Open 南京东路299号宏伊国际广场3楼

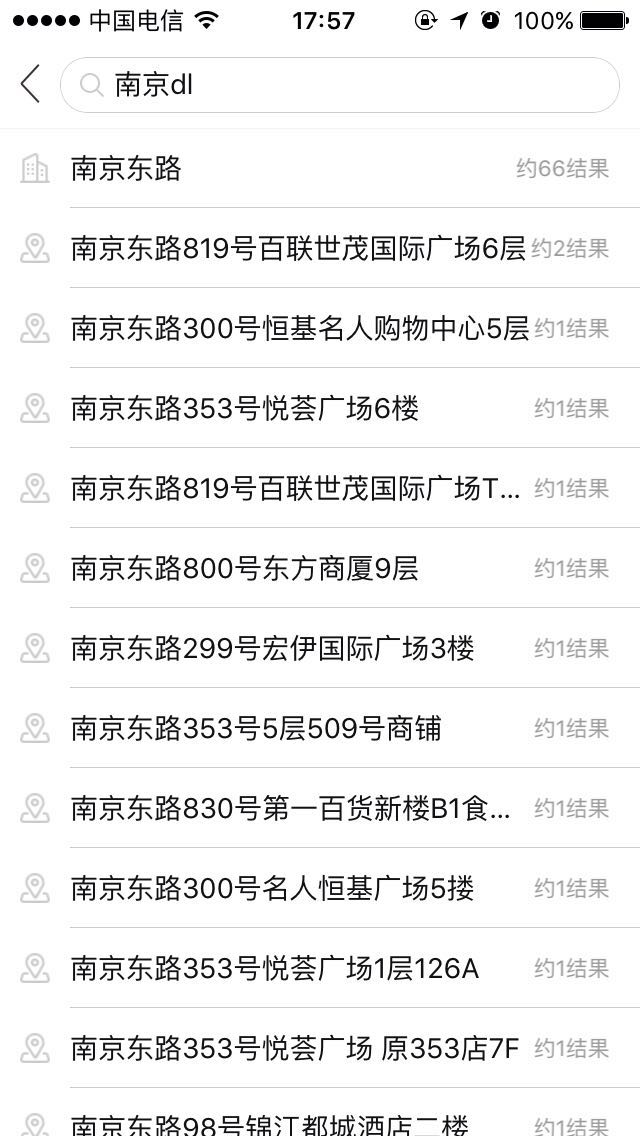(320, 649)
